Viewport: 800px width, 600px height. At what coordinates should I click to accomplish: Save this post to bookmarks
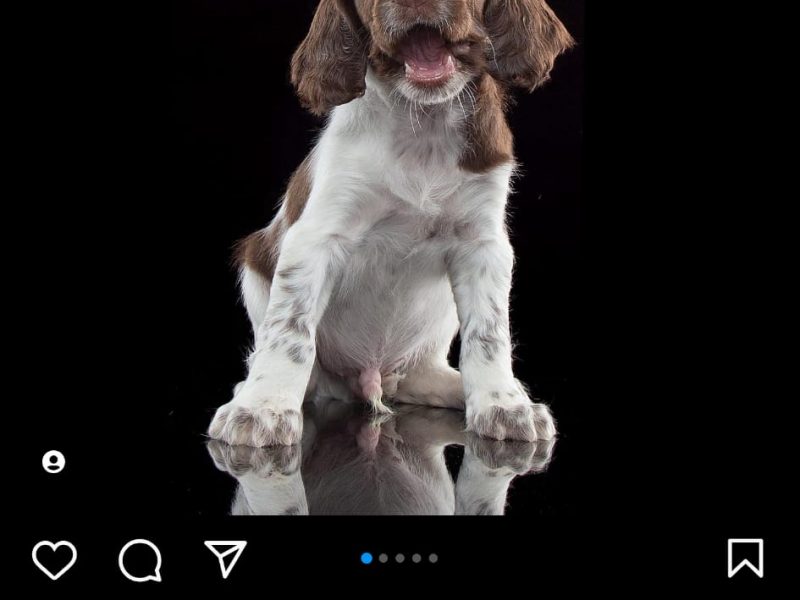click(x=745, y=558)
